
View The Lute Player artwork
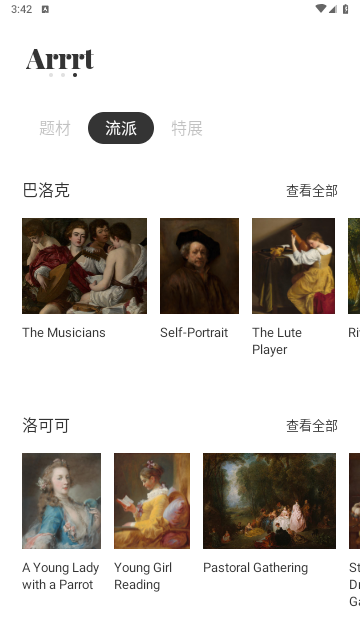point(293,266)
